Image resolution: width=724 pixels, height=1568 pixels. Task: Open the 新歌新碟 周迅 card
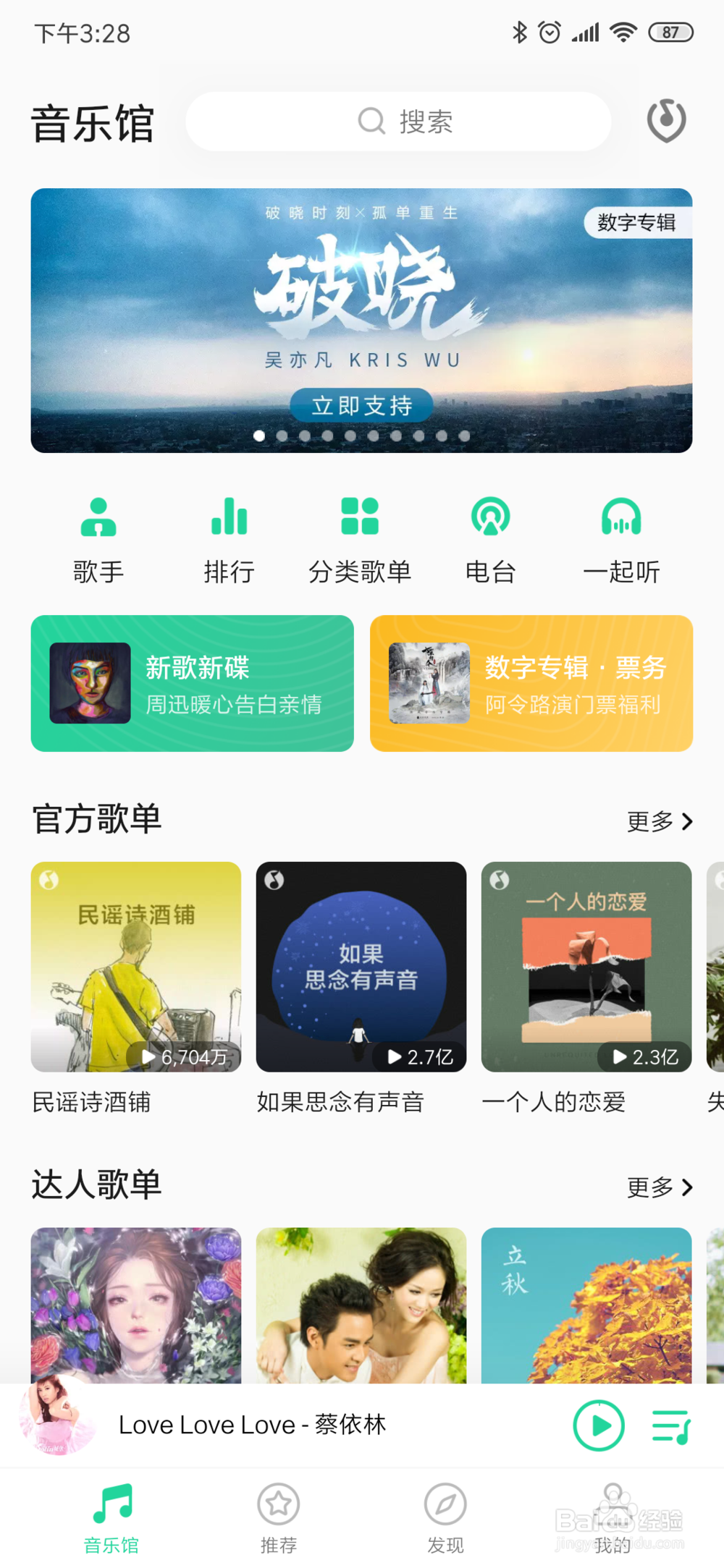click(x=192, y=684)
